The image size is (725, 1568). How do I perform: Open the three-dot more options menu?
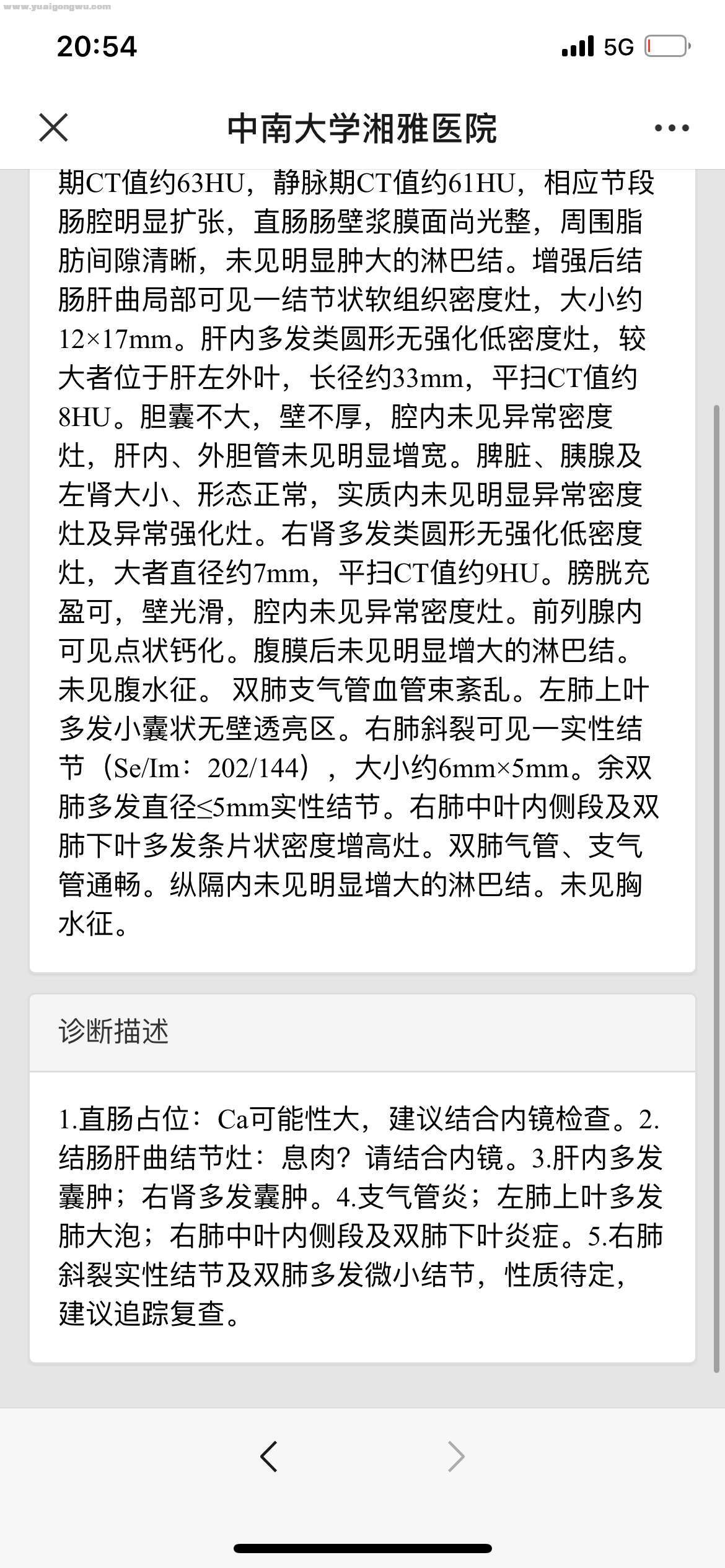coord(672,128)
